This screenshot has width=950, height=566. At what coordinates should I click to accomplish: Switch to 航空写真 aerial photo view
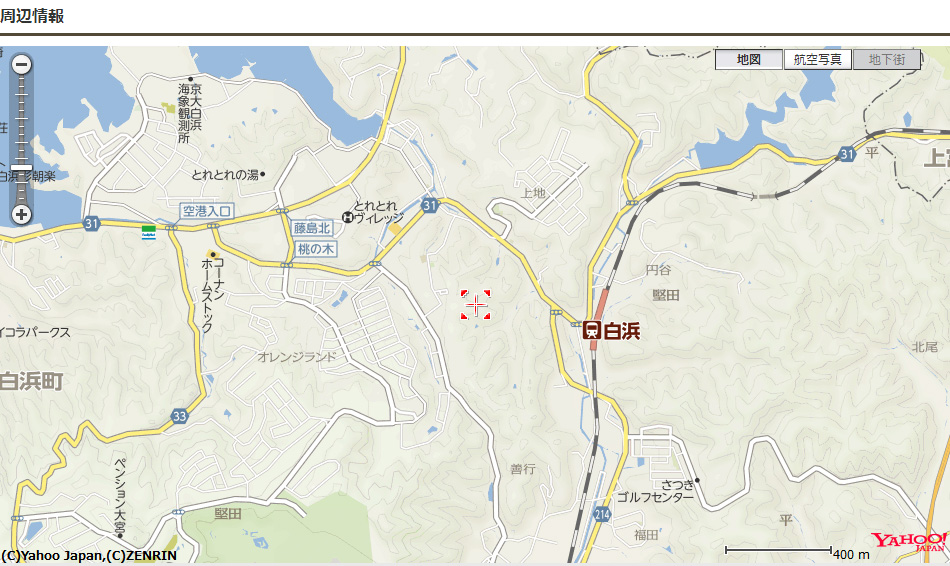[817, 60]
